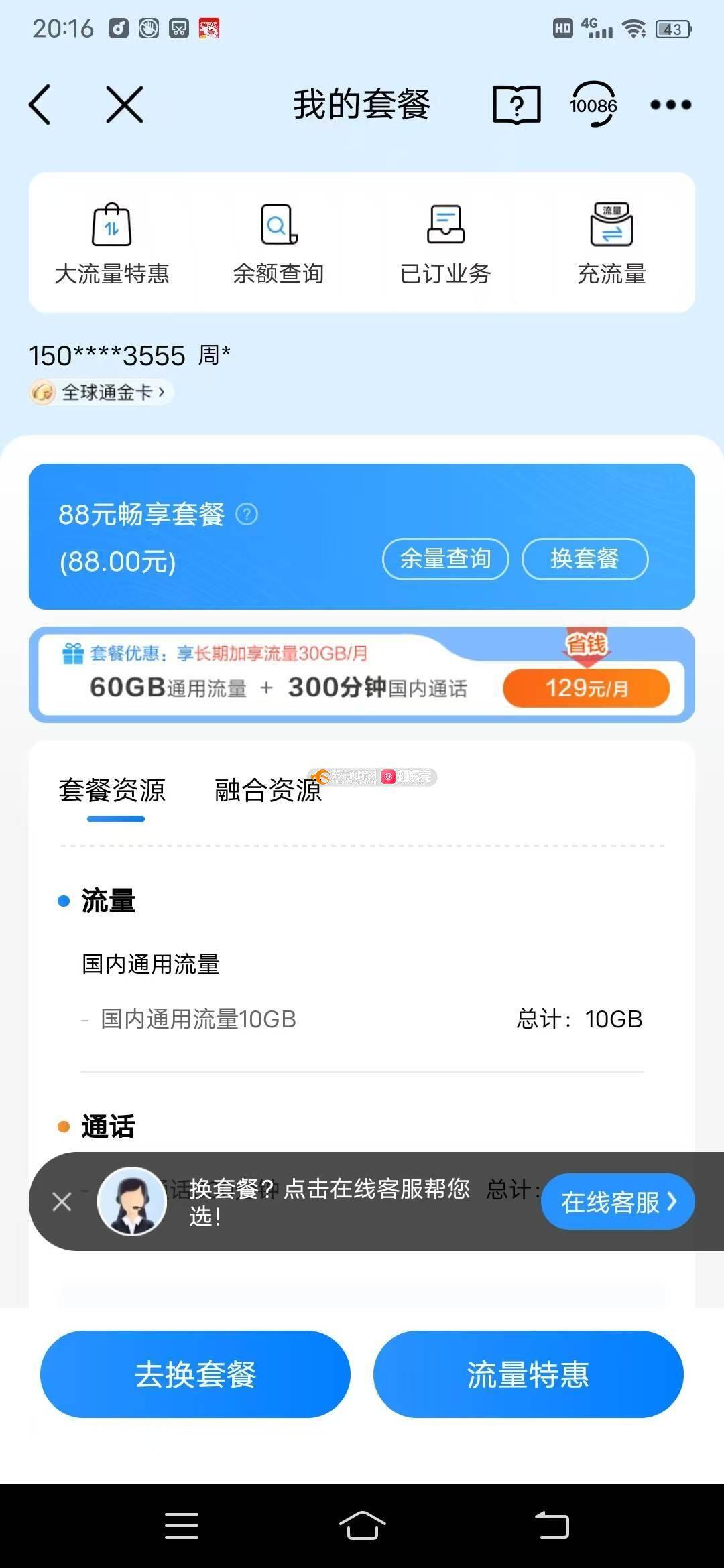This screenshot has height=1568, width=724.
Task: Tap 充流量 to top up data
Action: point(611,244)
